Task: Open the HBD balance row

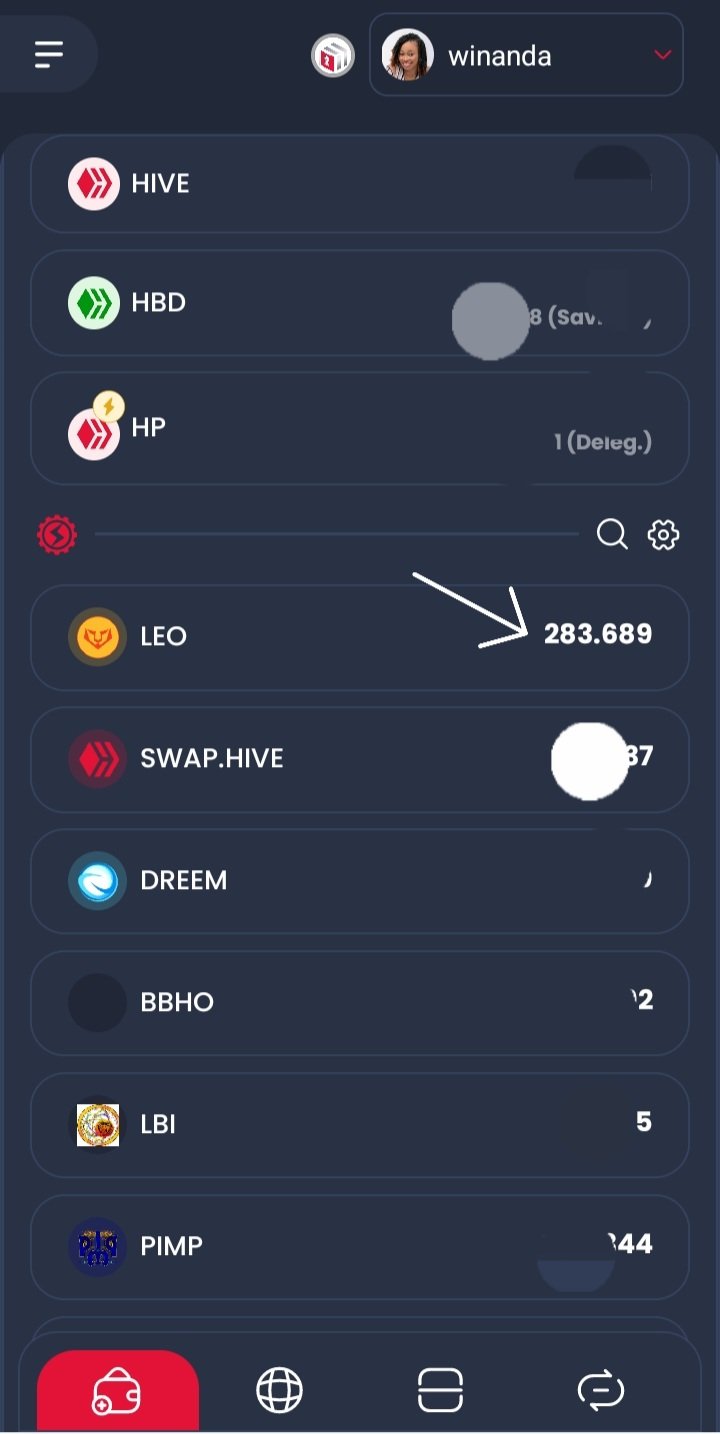Action: pos(360,303)
